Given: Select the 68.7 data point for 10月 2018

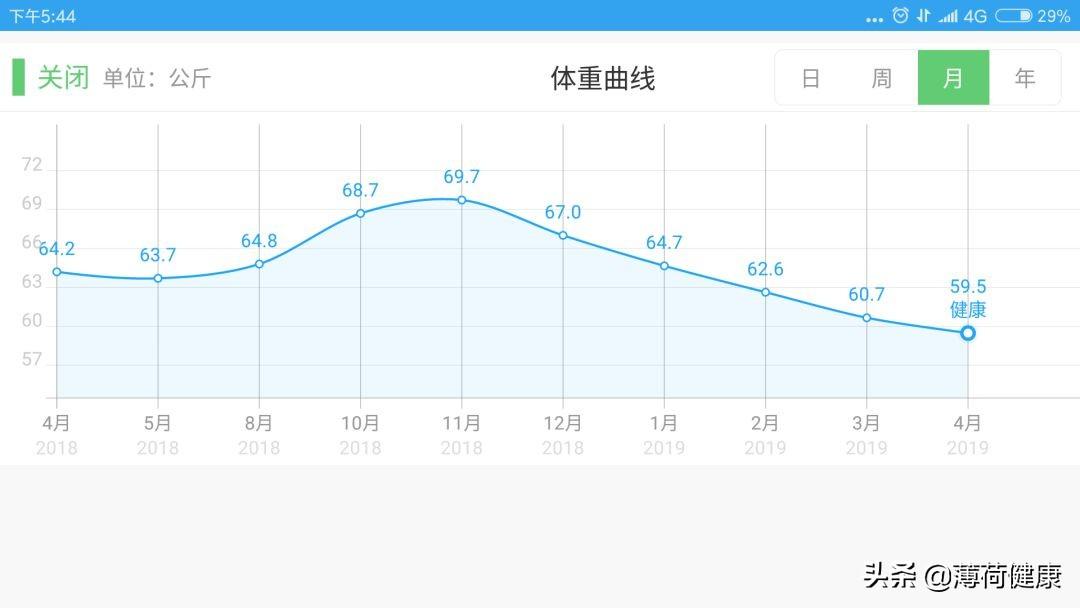Looking at the screenshot, I should pyautogui.click(x=360, y=213).
